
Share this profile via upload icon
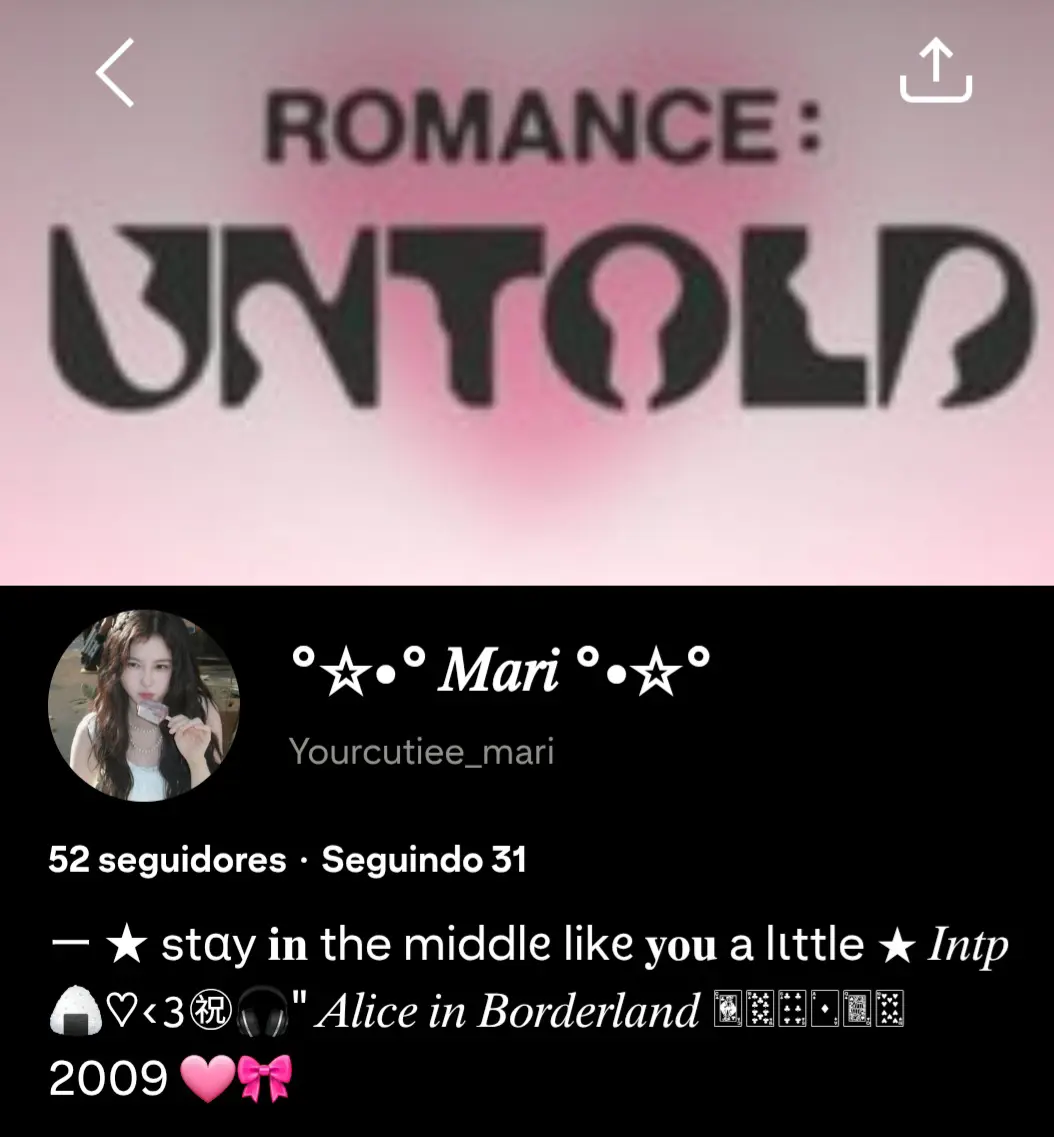point(935,70)
